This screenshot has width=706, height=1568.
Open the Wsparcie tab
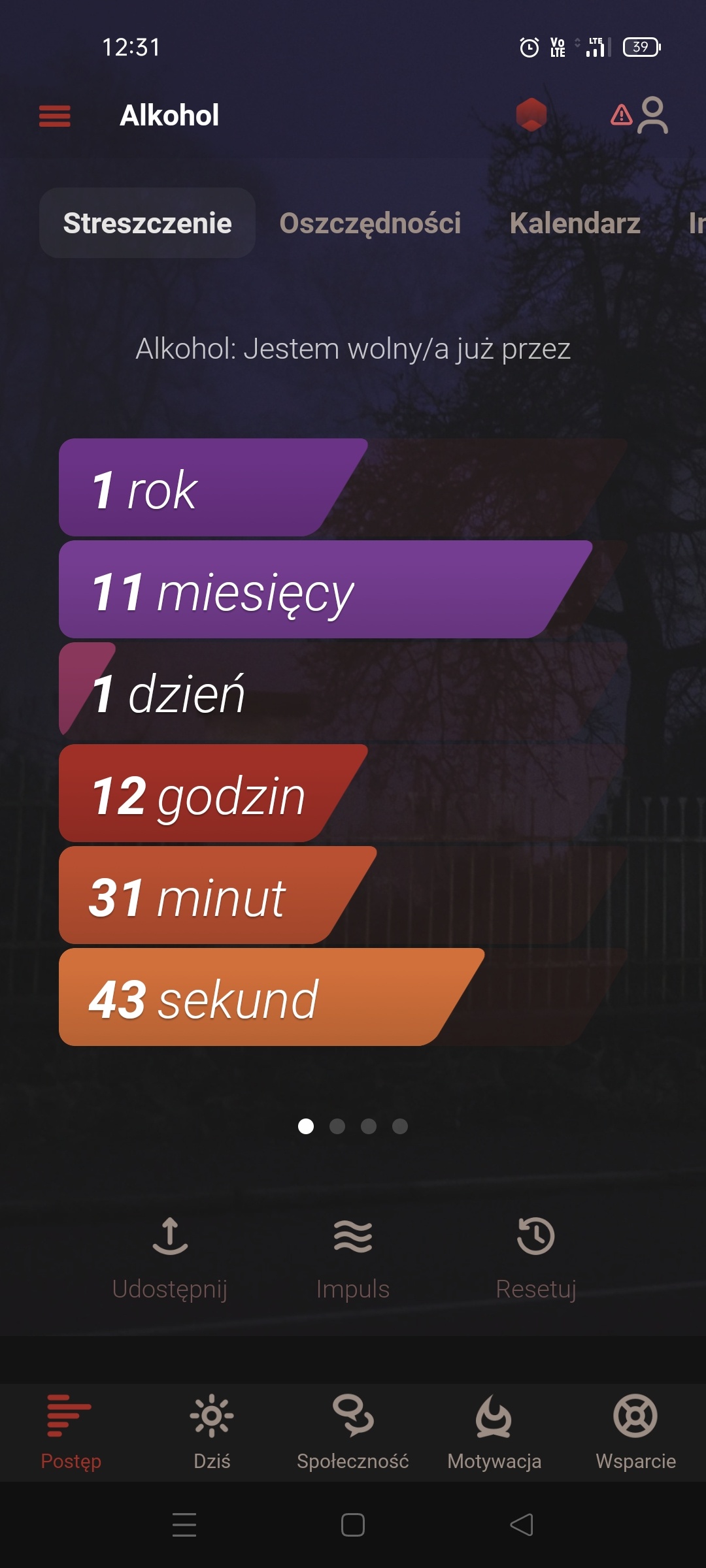[x=635, y=1432]
